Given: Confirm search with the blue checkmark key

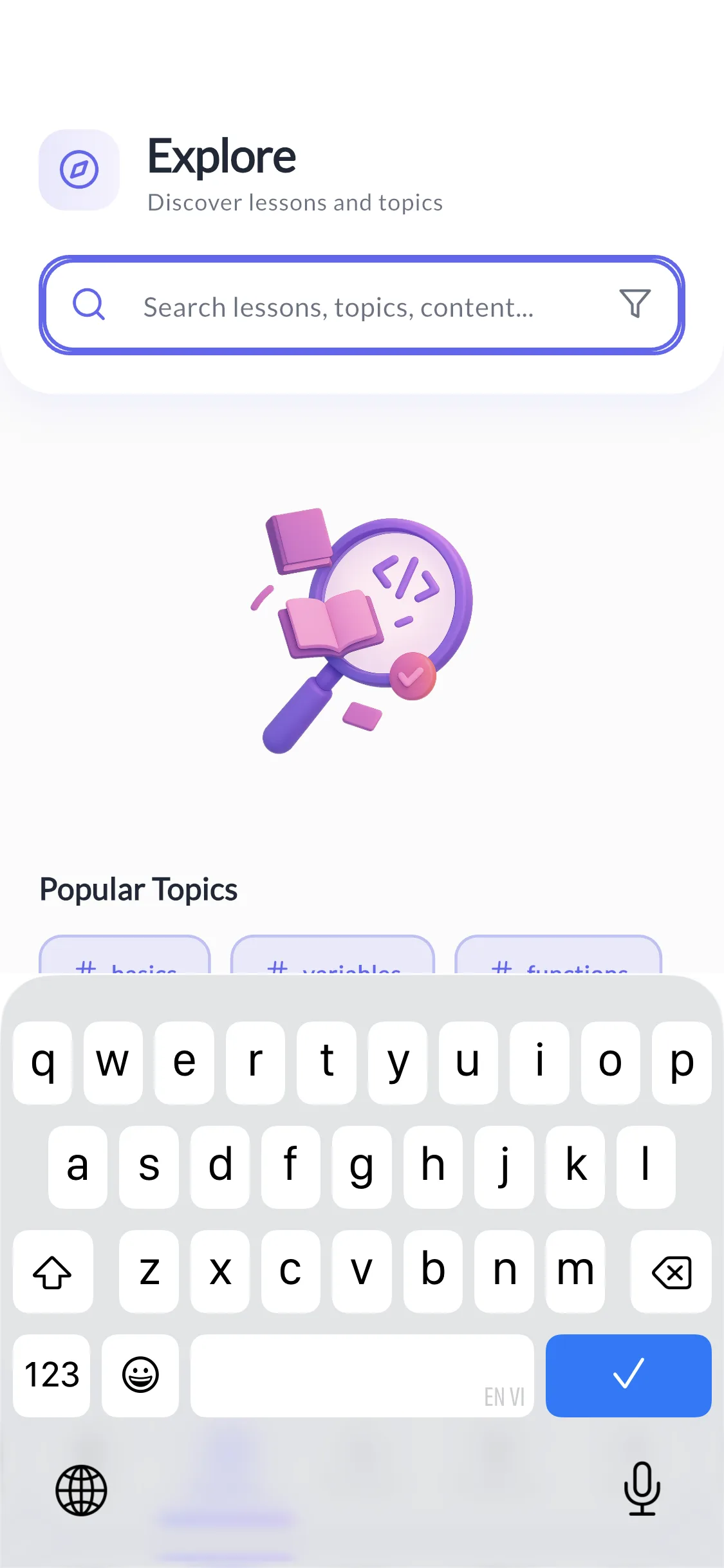Looking at the screenshot, I should coord(628,1375).
